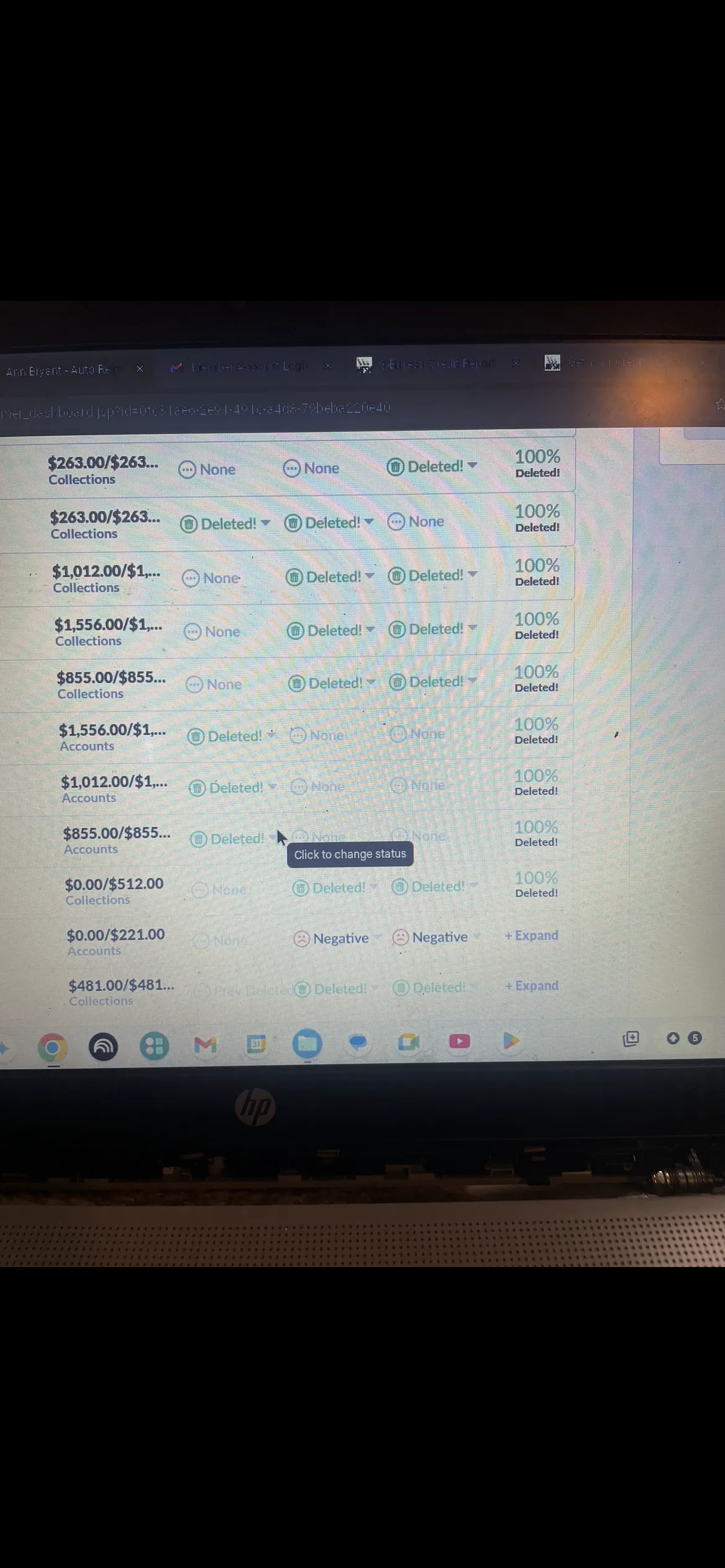725x1568 pixels.
Task: Switch to the Member Account Login tab
Action: 248,367
